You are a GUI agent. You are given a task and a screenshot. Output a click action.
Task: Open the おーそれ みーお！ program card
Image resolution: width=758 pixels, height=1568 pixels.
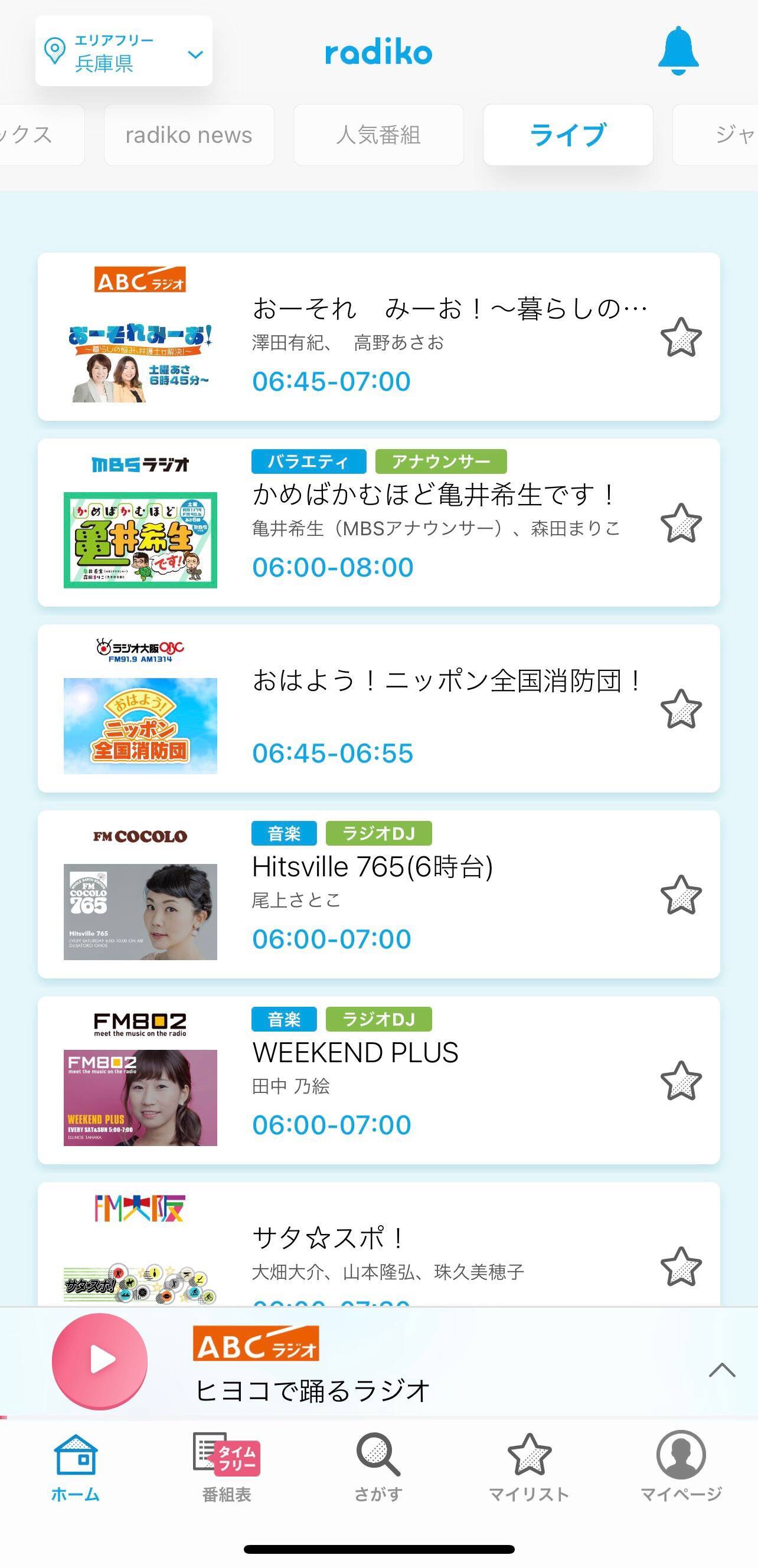click(x=426, y=336)
